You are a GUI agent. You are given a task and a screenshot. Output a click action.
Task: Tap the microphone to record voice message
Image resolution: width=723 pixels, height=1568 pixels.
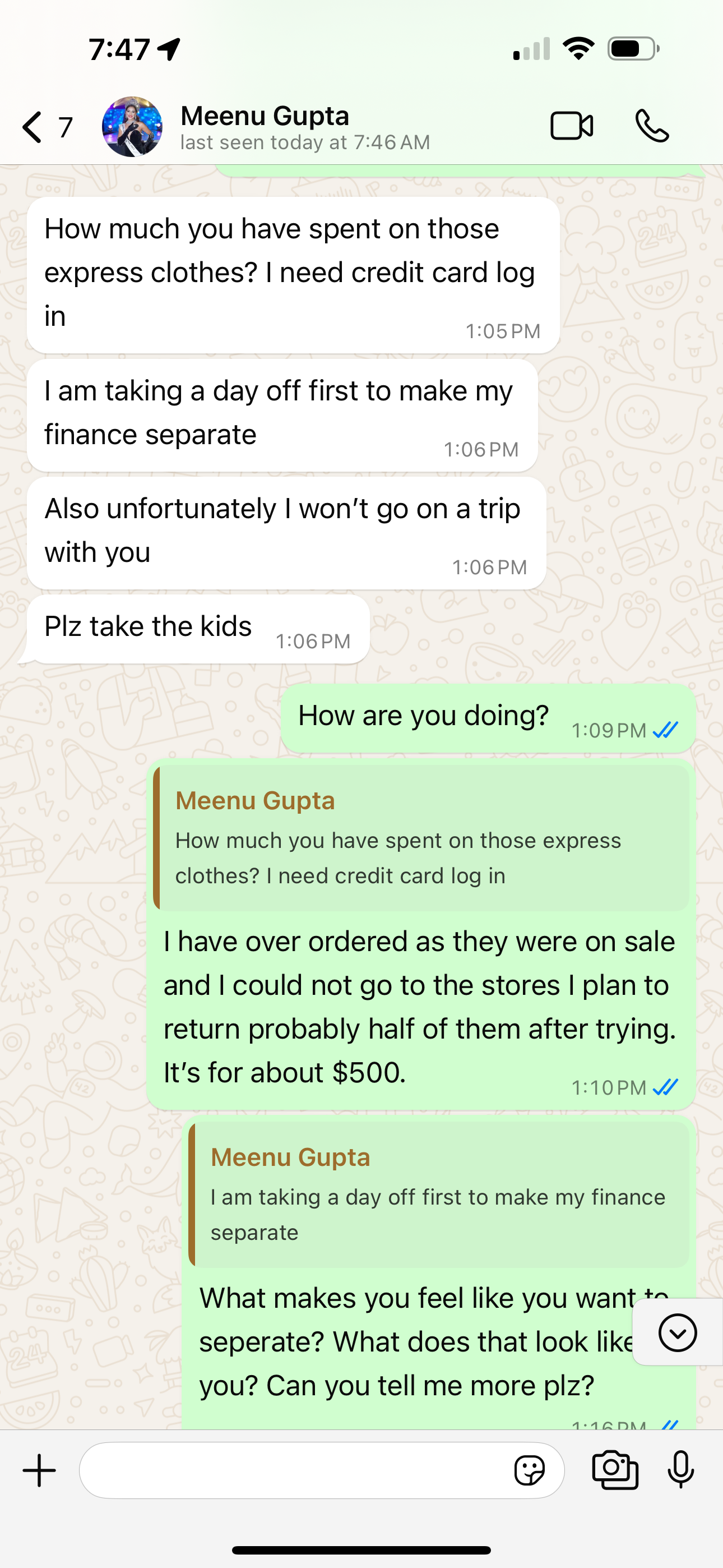(x=680, y=1470)
